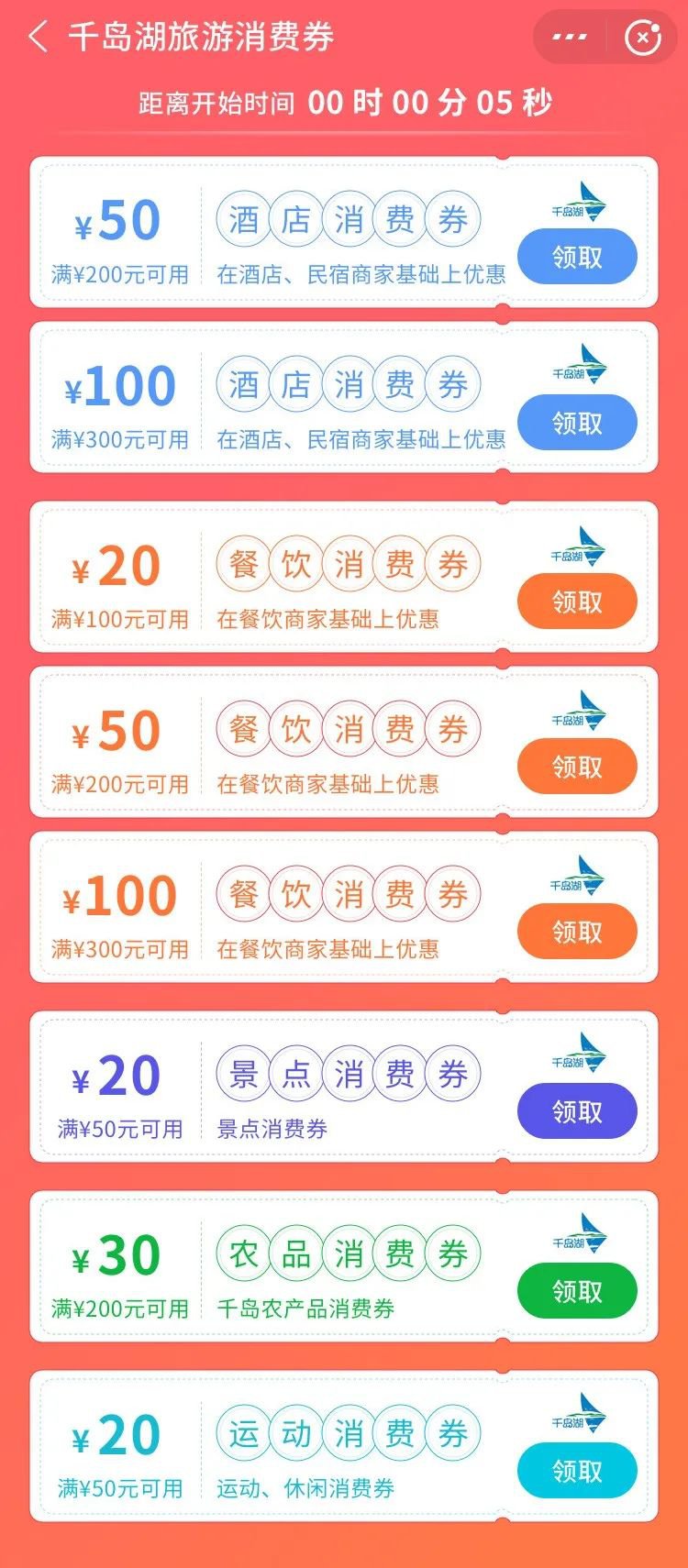Claim the ¥30 农品消费券 coupon
This screenshot has height=1568, width=688.
577,1291
